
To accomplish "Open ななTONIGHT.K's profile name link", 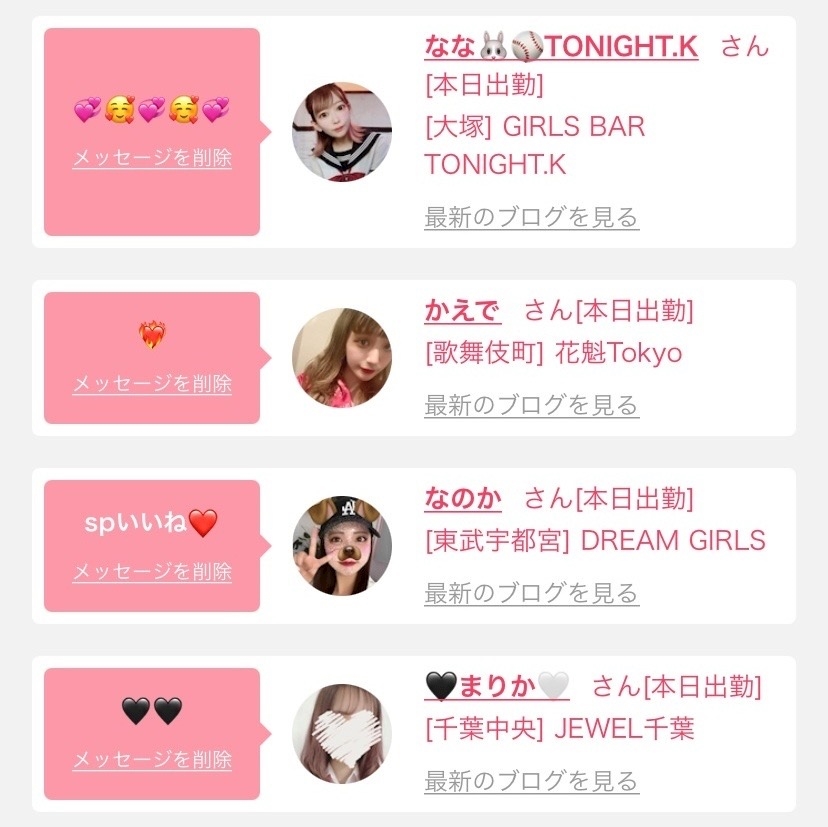I will pyautogui.click(x=561, y=46).
